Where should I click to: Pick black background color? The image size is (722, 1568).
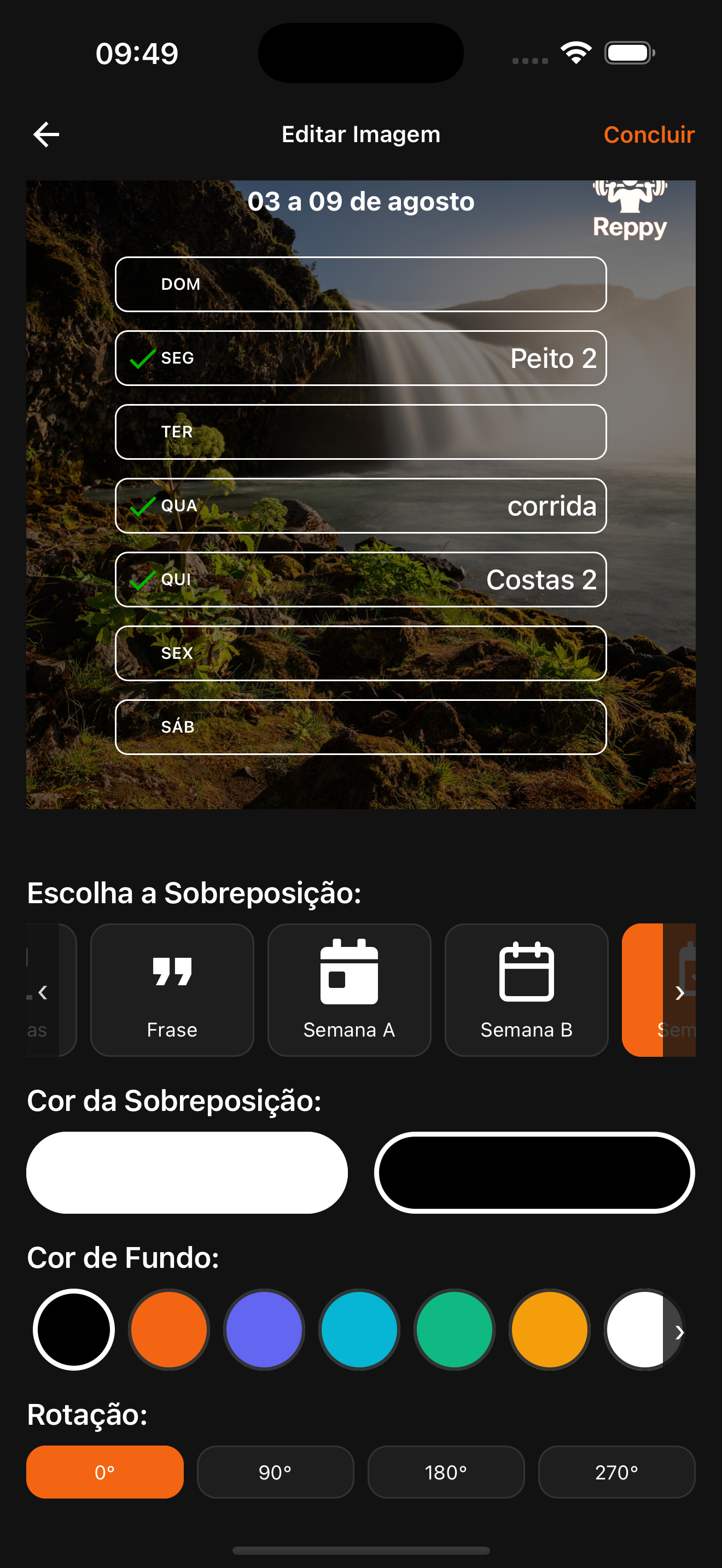(74, 1330)
